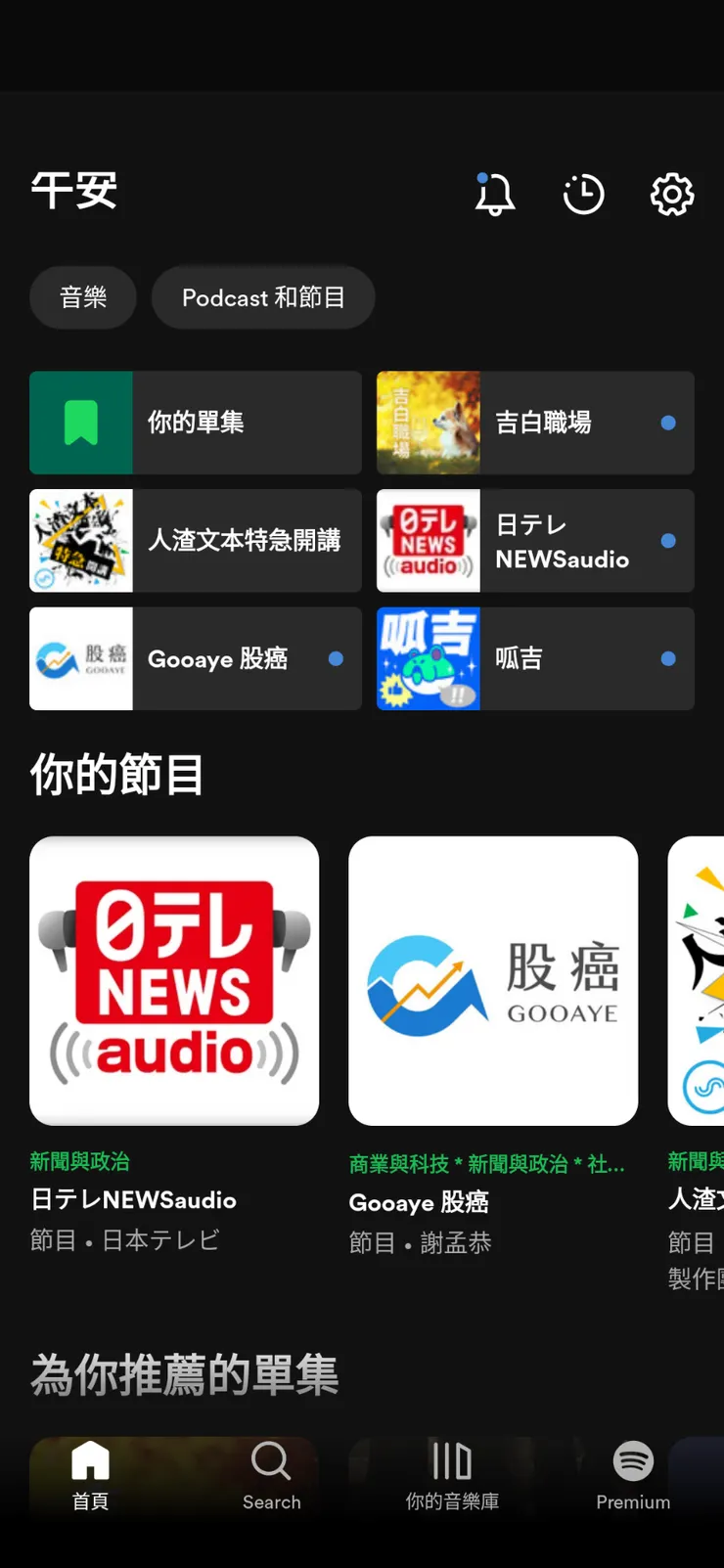Open Spotify settings with the gear icon

coord(671,195)
